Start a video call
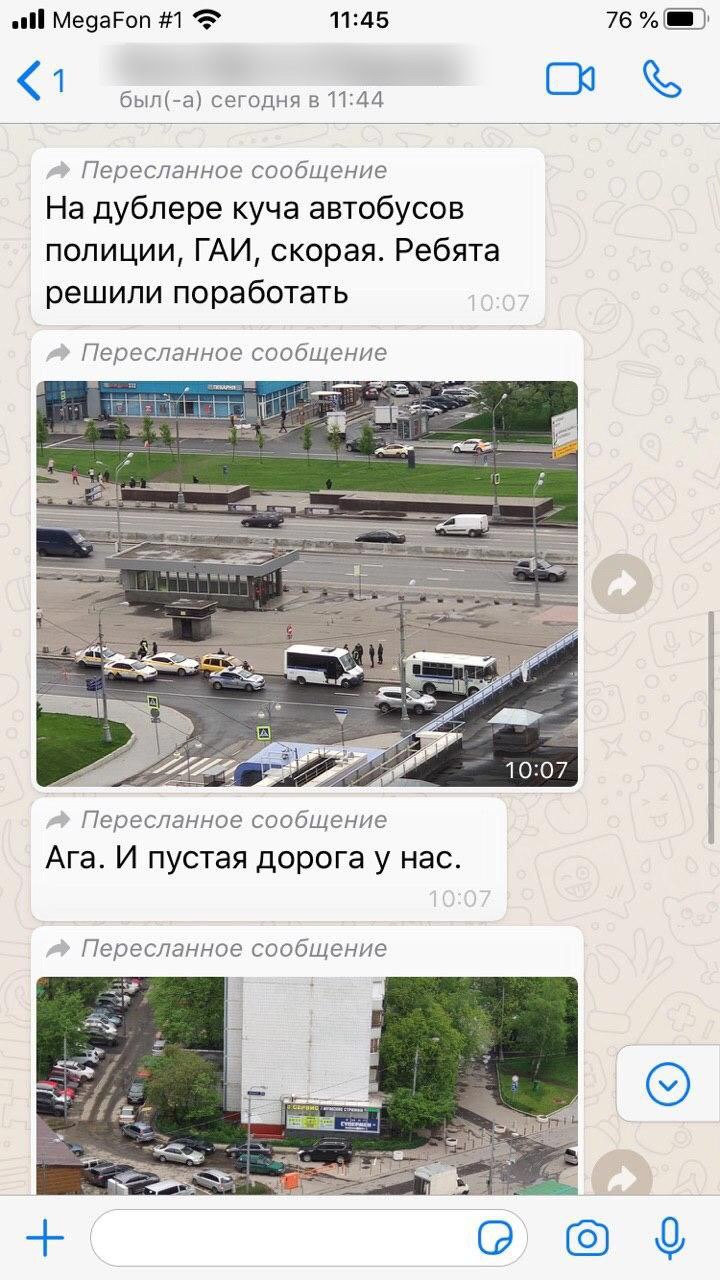720x1280 pixels. 570,79
